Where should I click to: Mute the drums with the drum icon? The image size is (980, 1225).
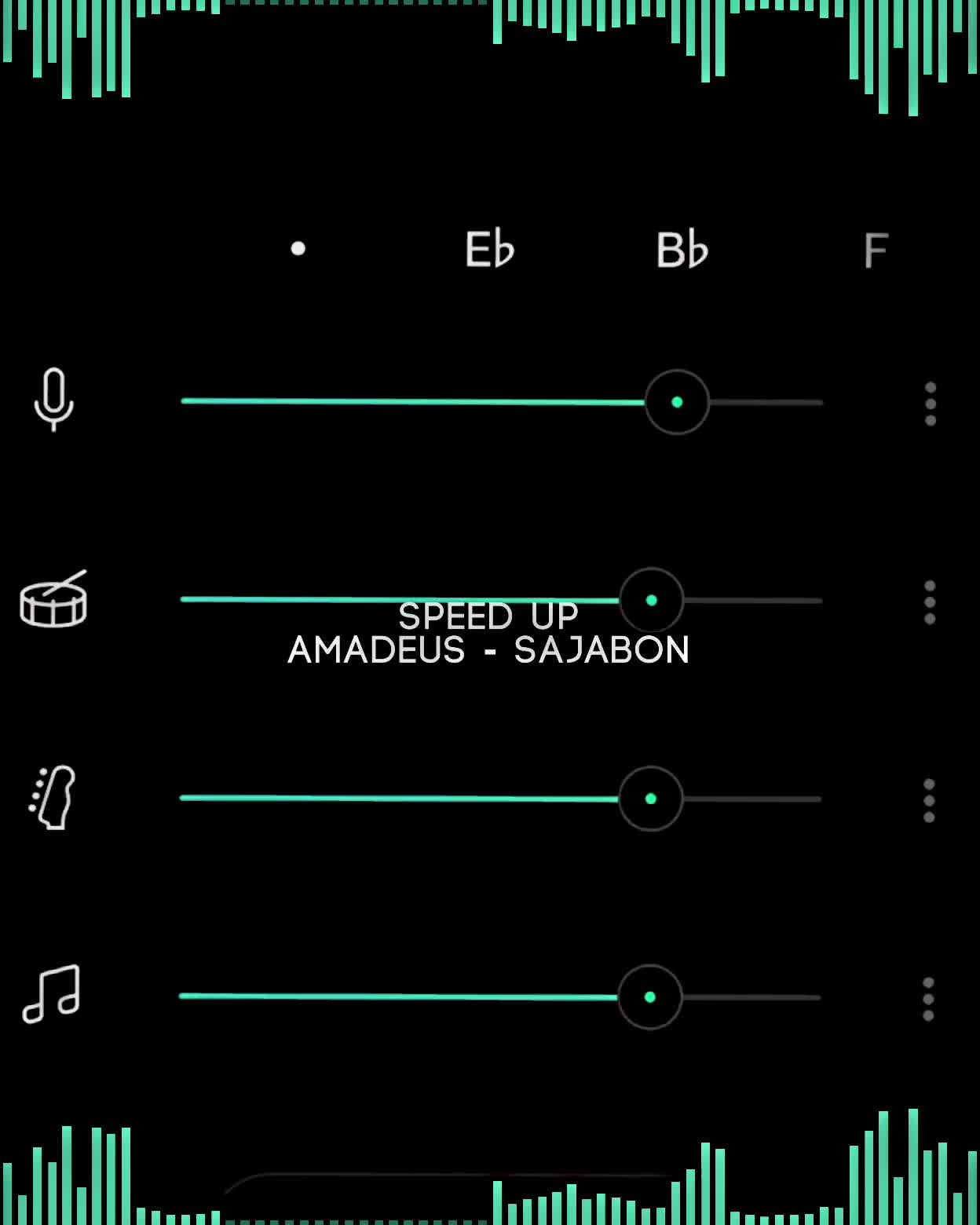(53, 600)
